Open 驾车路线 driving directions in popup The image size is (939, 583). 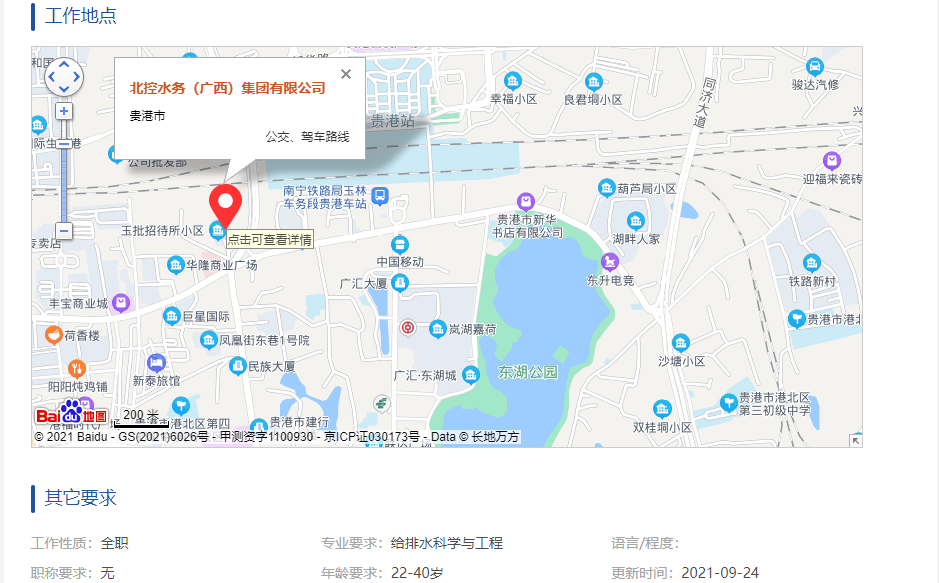(325, 136)
